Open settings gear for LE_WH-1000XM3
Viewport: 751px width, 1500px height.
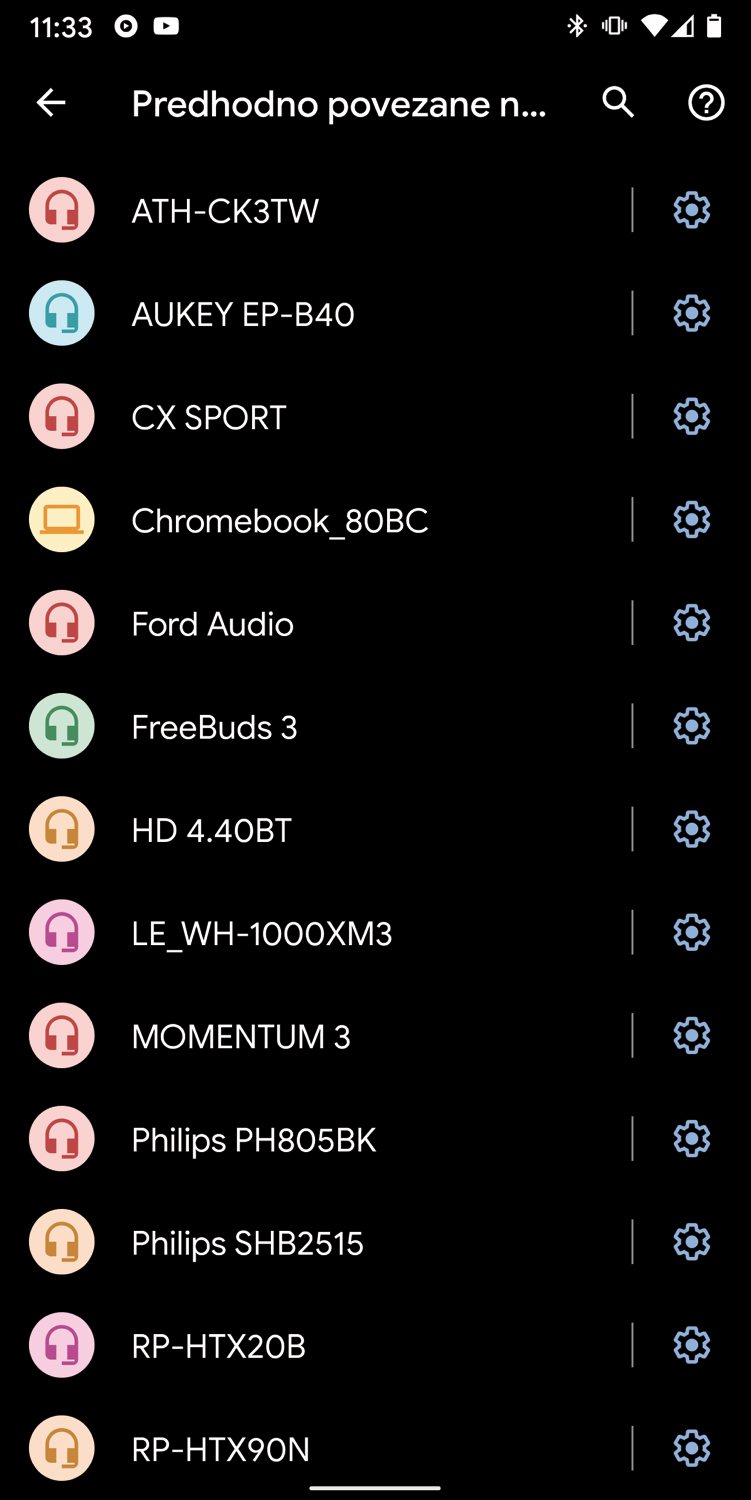click(692, 933)
